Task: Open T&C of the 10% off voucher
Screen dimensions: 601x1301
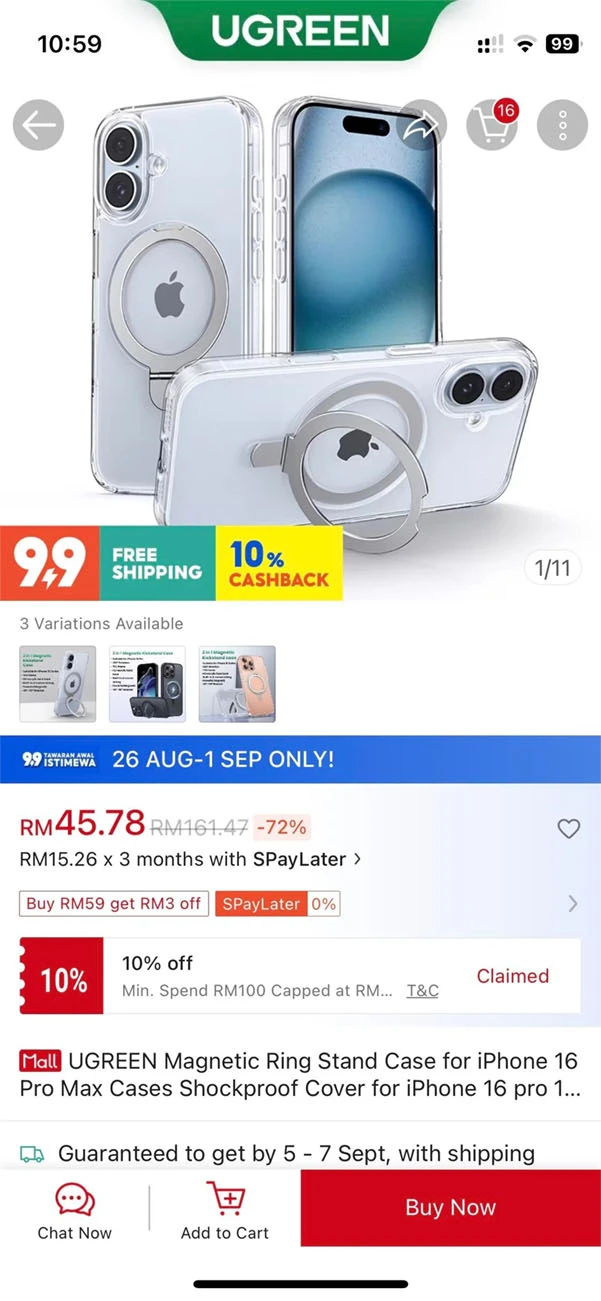Action: point(422,991)
